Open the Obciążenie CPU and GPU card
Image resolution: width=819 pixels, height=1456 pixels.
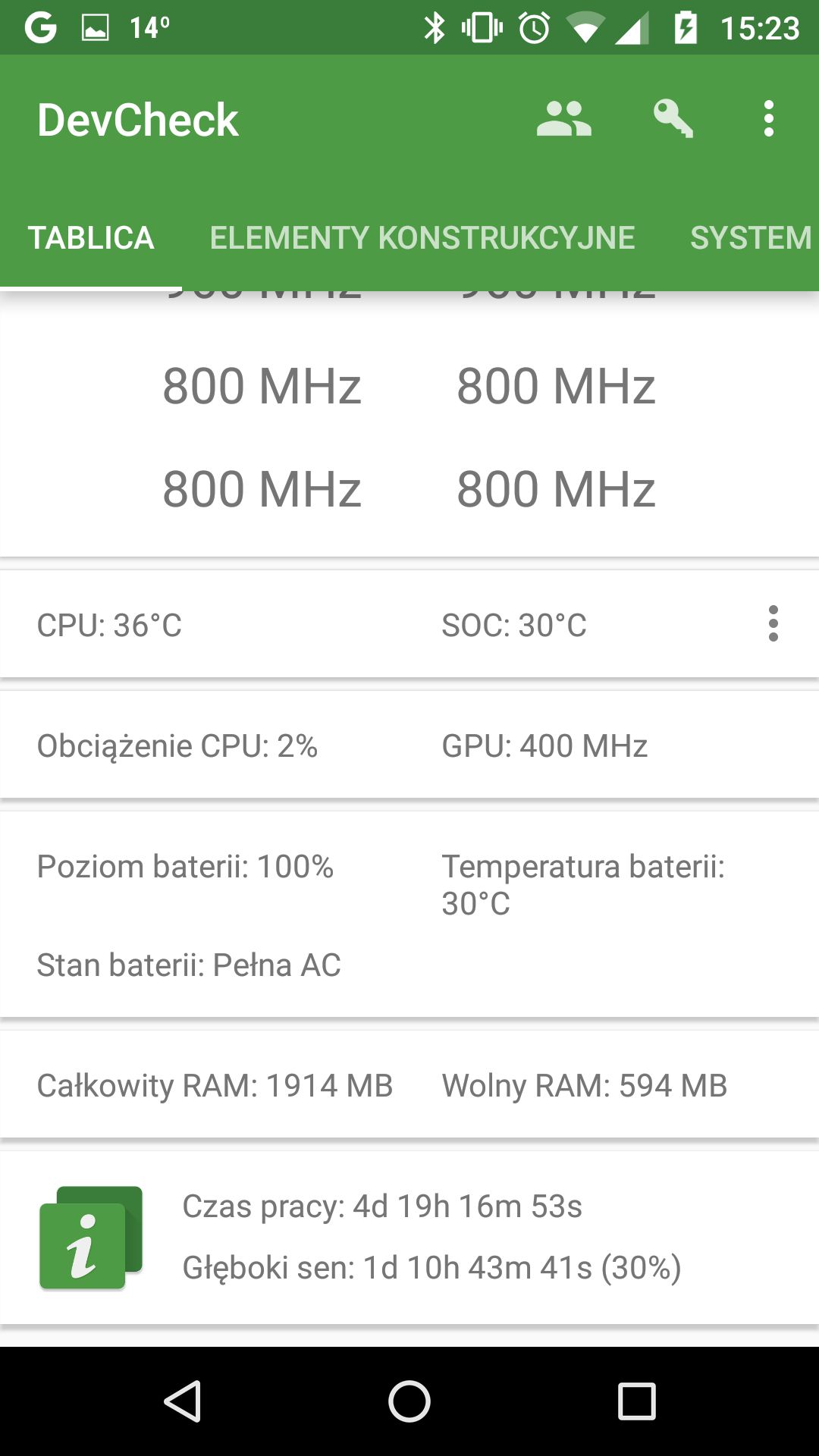409,745
